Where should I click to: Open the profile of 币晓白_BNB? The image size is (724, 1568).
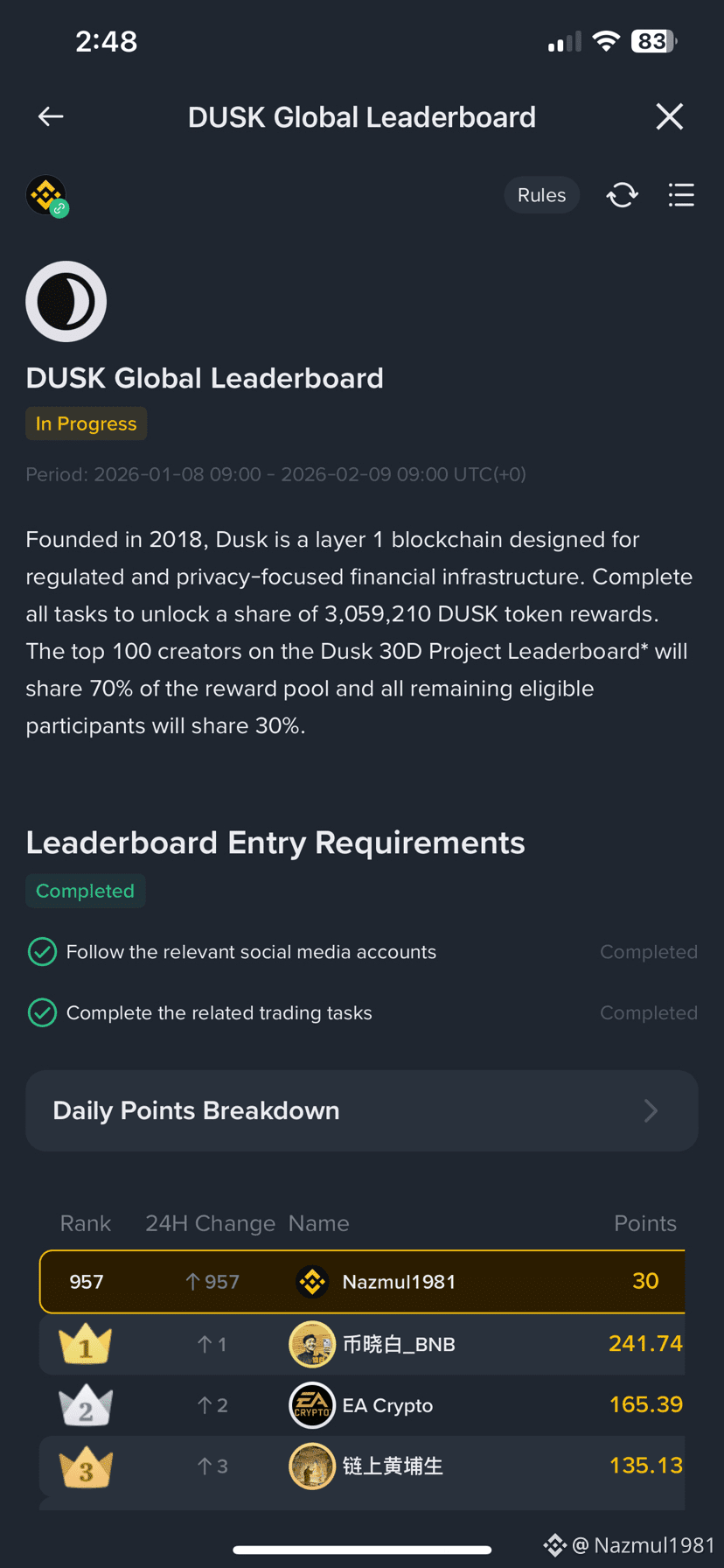[398, 1344]
